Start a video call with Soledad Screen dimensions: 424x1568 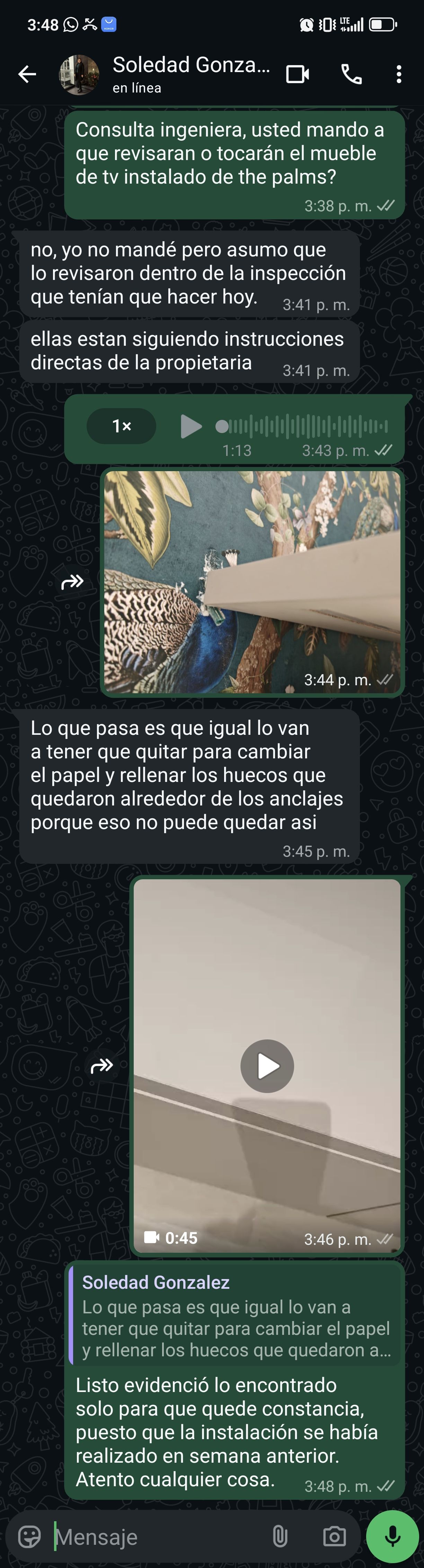pyautogui.click(x=298, y=74)
